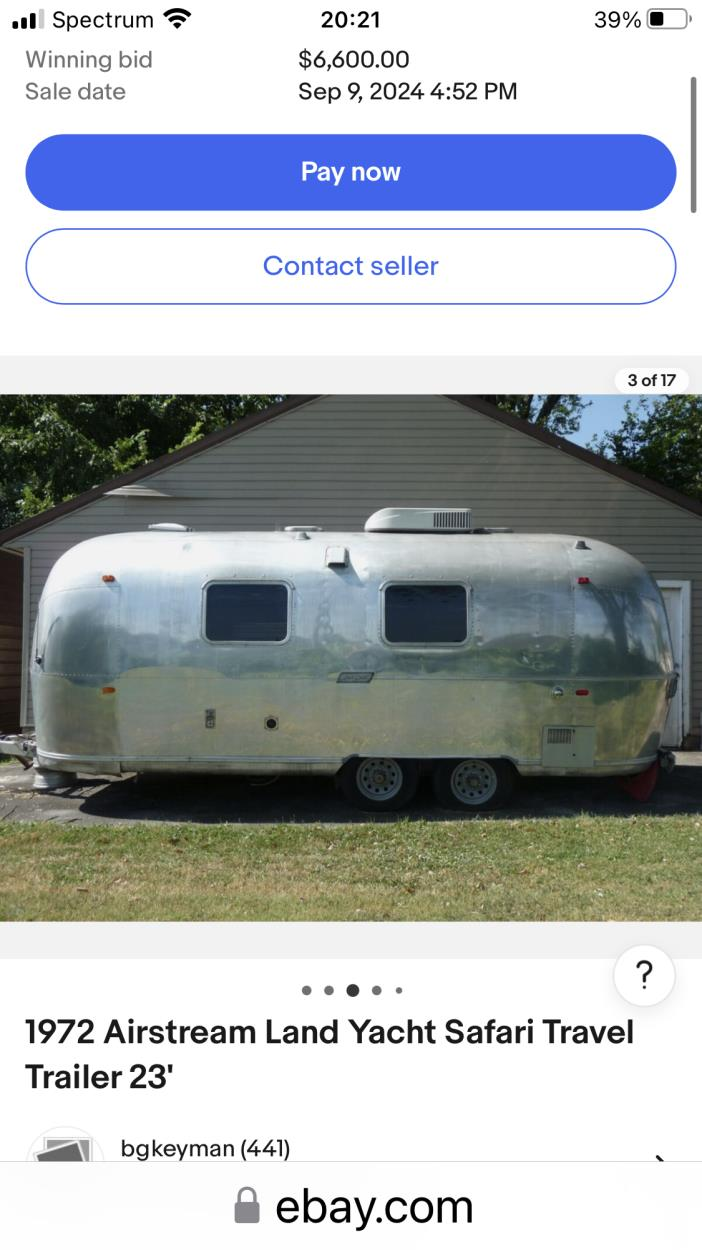Tap the Pay now button

click(x=350, y=172)
